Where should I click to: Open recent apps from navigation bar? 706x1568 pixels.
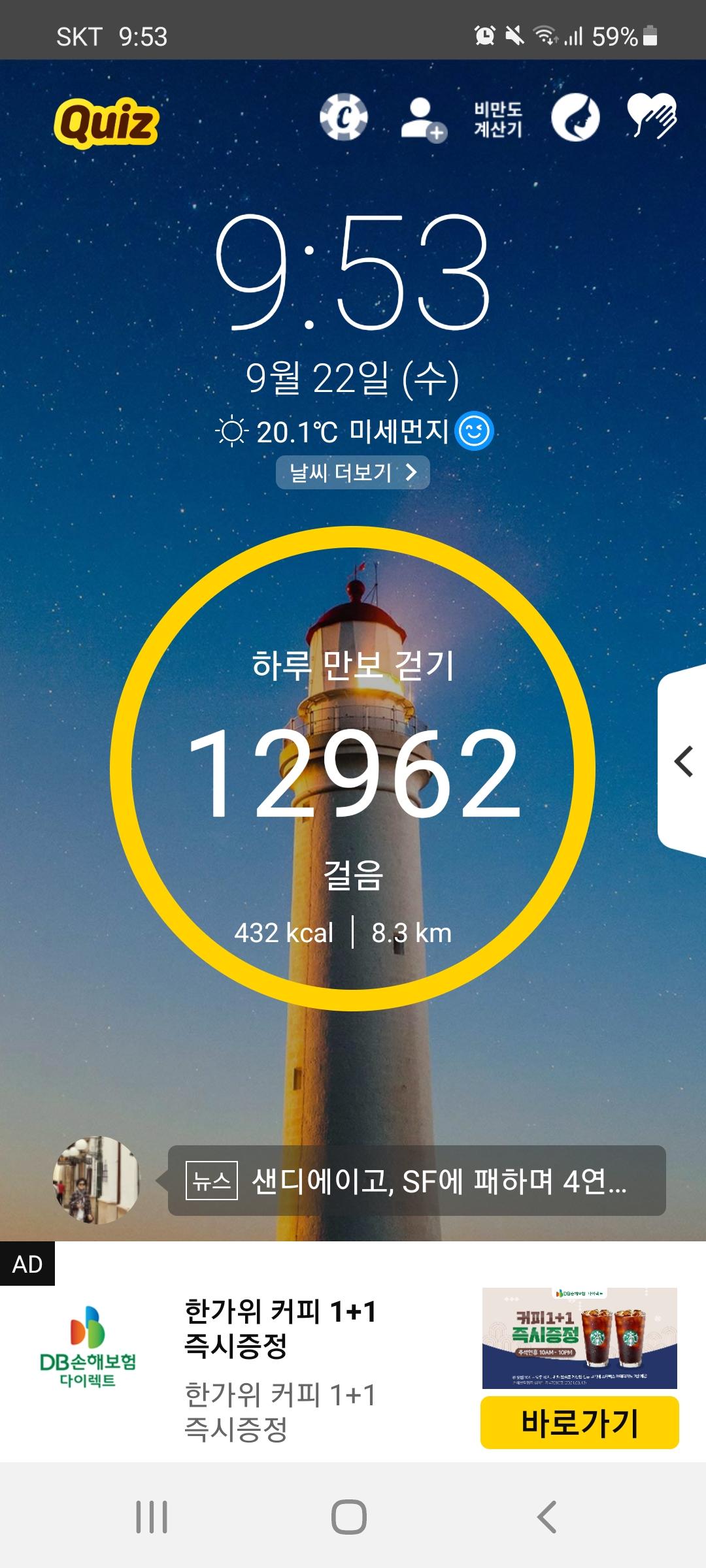tap(152, 1517)
